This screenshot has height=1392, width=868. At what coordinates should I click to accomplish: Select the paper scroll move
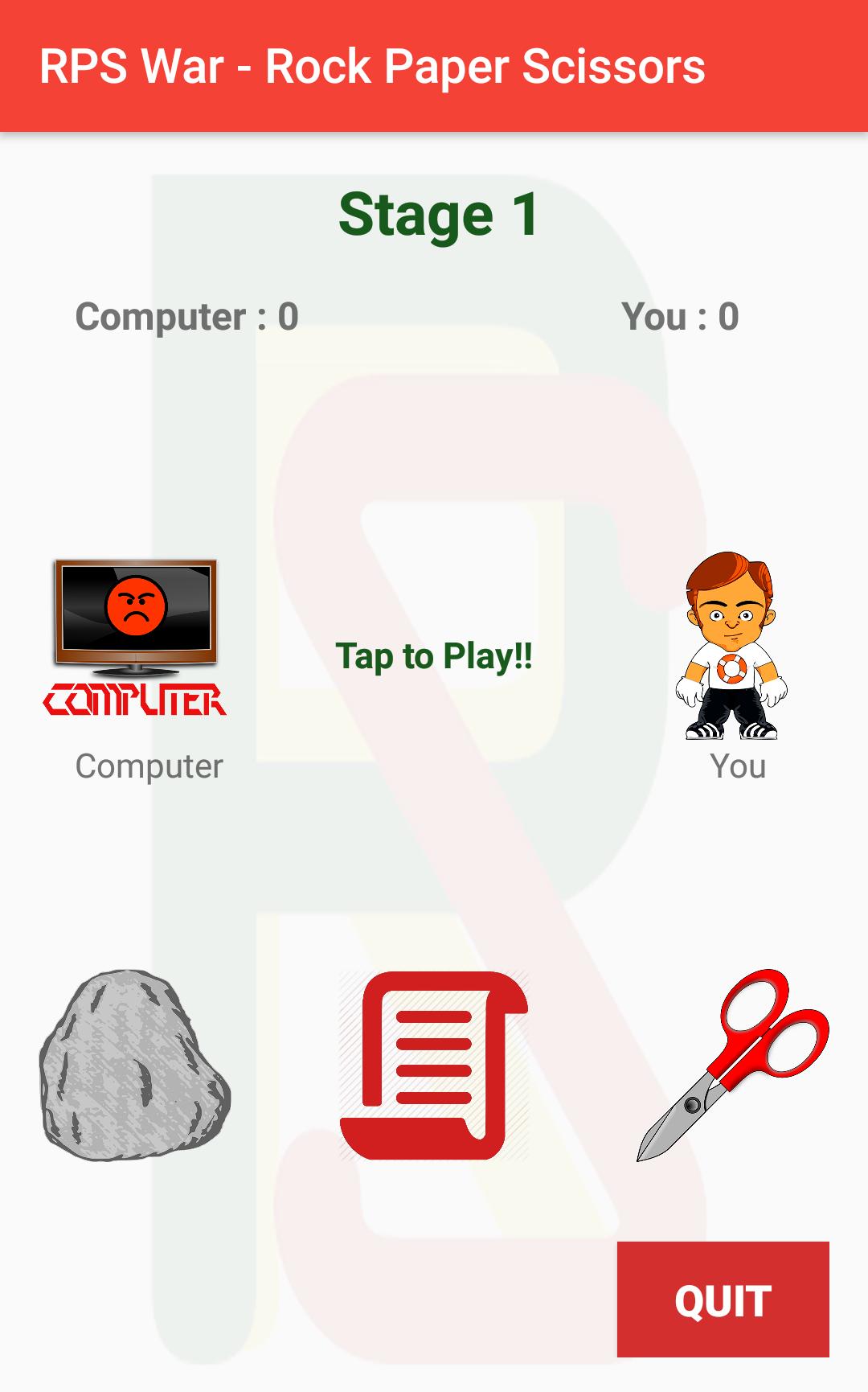tap(434, 1065)
